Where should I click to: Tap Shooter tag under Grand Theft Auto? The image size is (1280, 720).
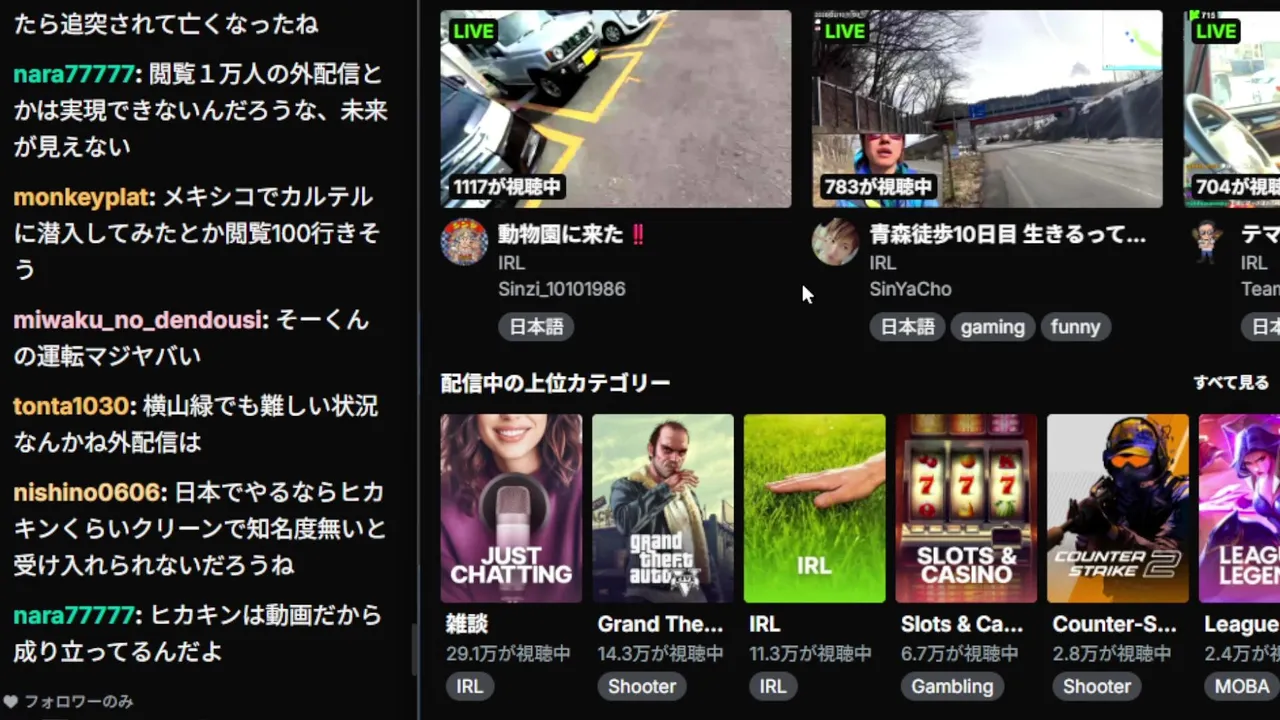click(641, 686)
